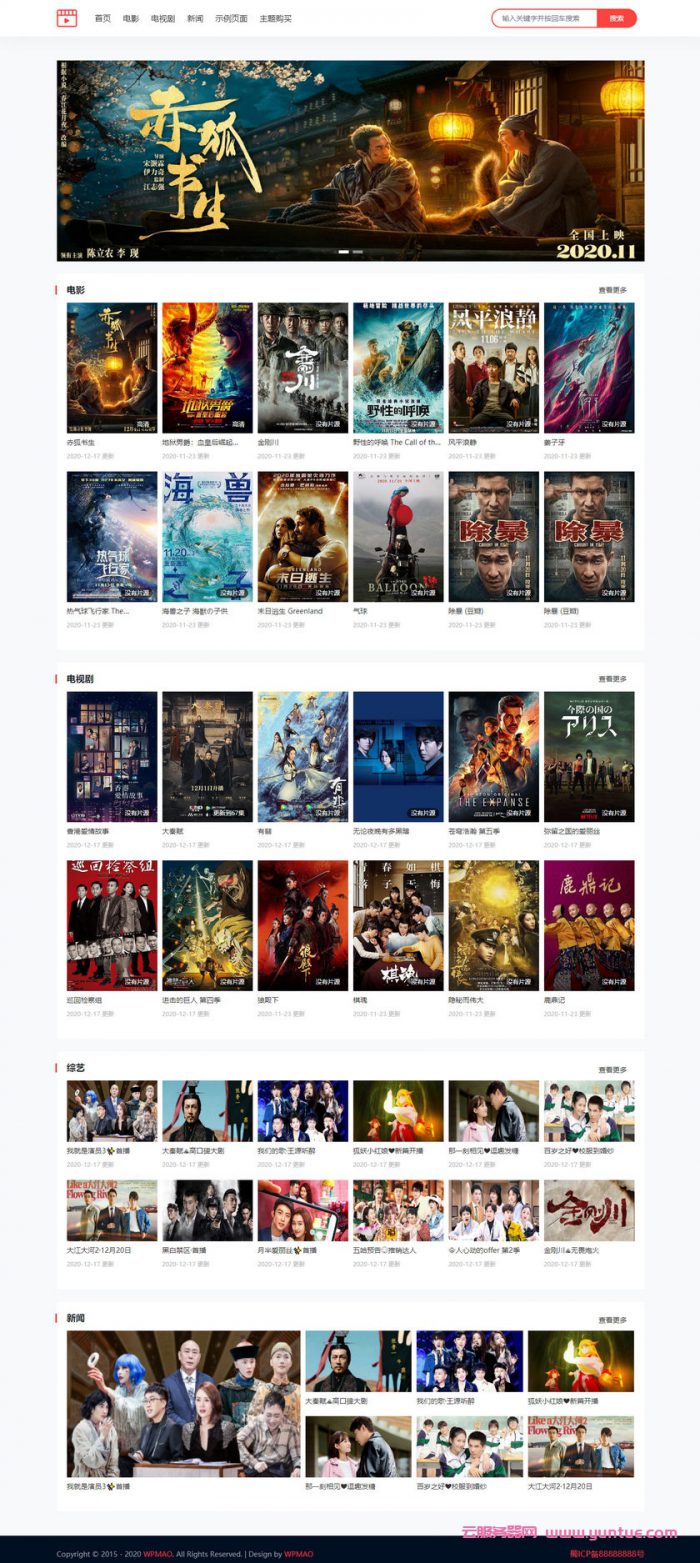Open the 鹿鼎记 series card

point(588,926)
